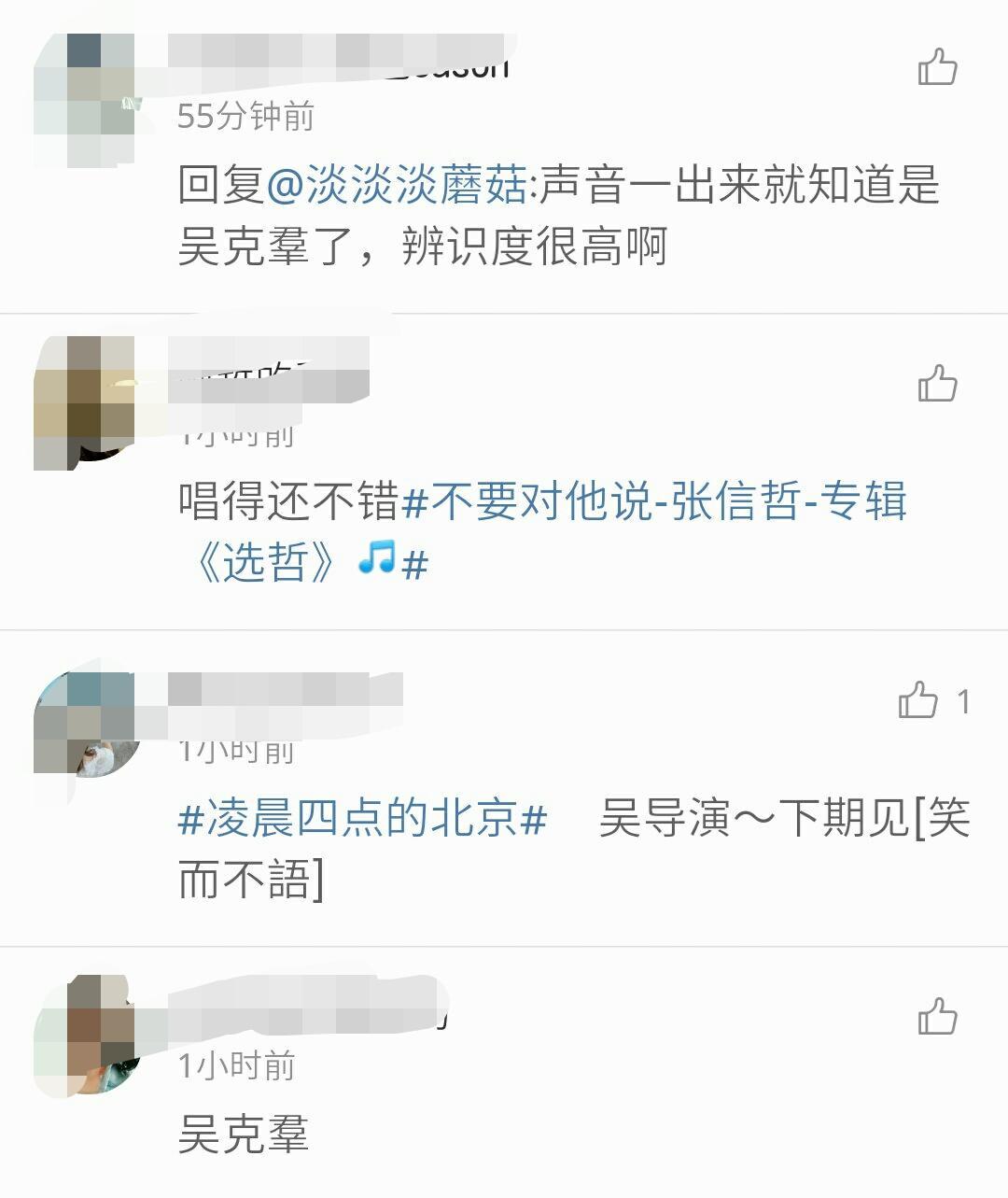Viewport: 1008px width, 1198px height.
Task: Like the 吴导演～下期见 comment
Action: click(x=918, y=700)
